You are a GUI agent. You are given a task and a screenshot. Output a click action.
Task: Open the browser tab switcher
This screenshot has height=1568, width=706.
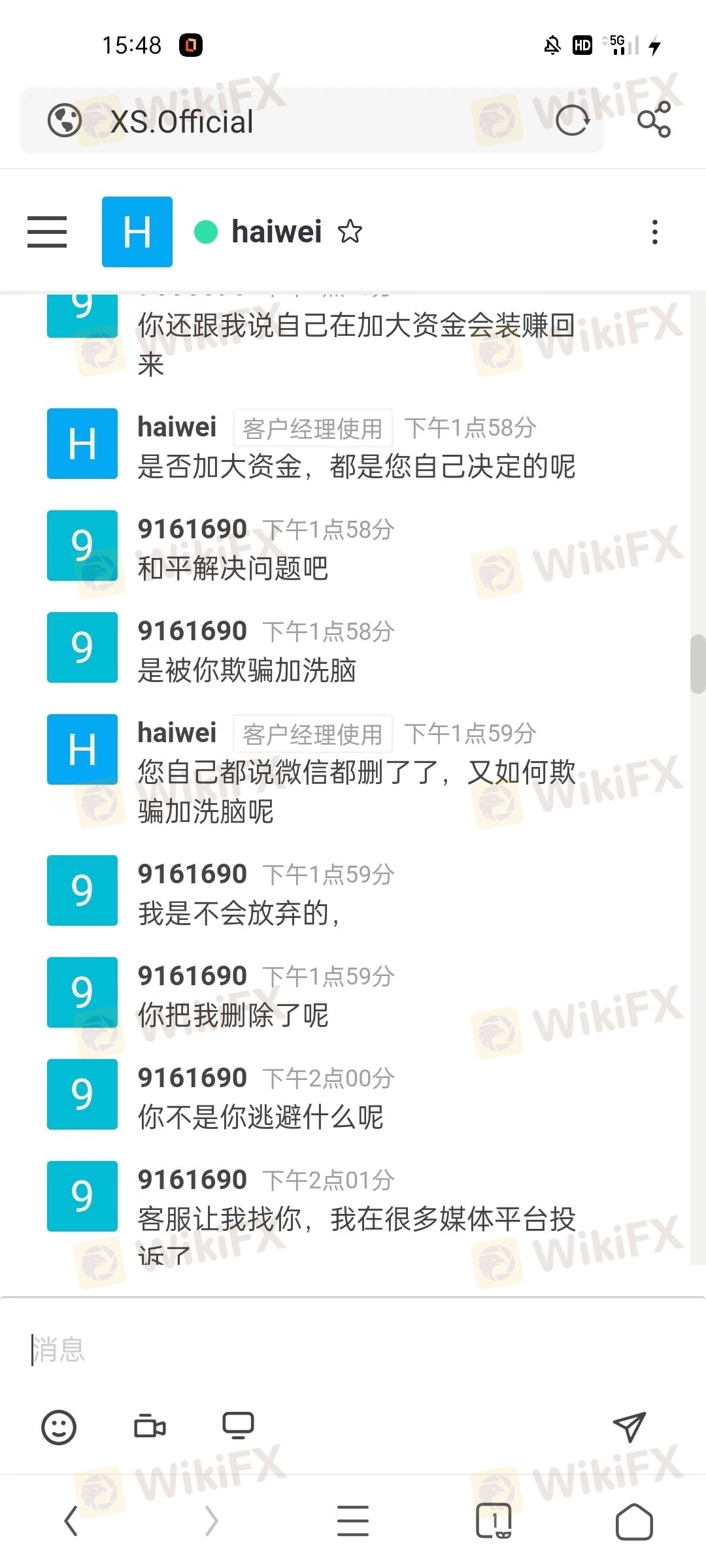click(x=494, y=1521)
